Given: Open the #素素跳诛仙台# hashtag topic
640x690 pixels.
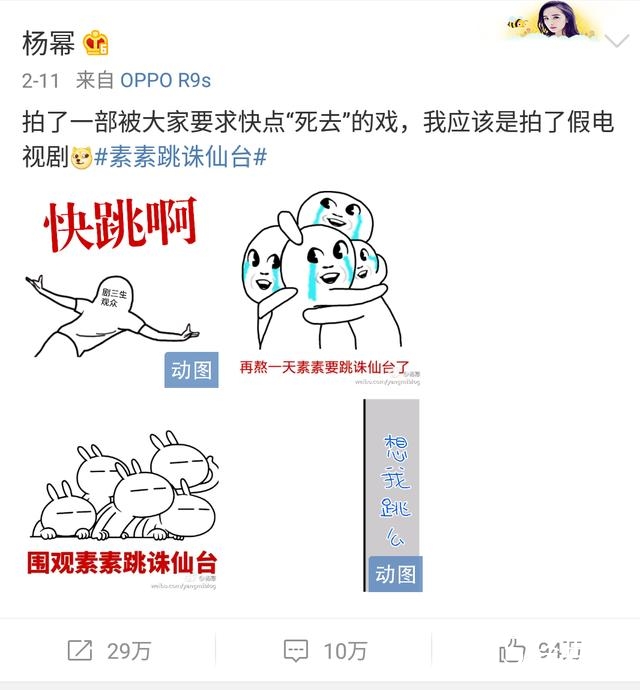Looking at the screenshot, I should (x=180, y=156).
